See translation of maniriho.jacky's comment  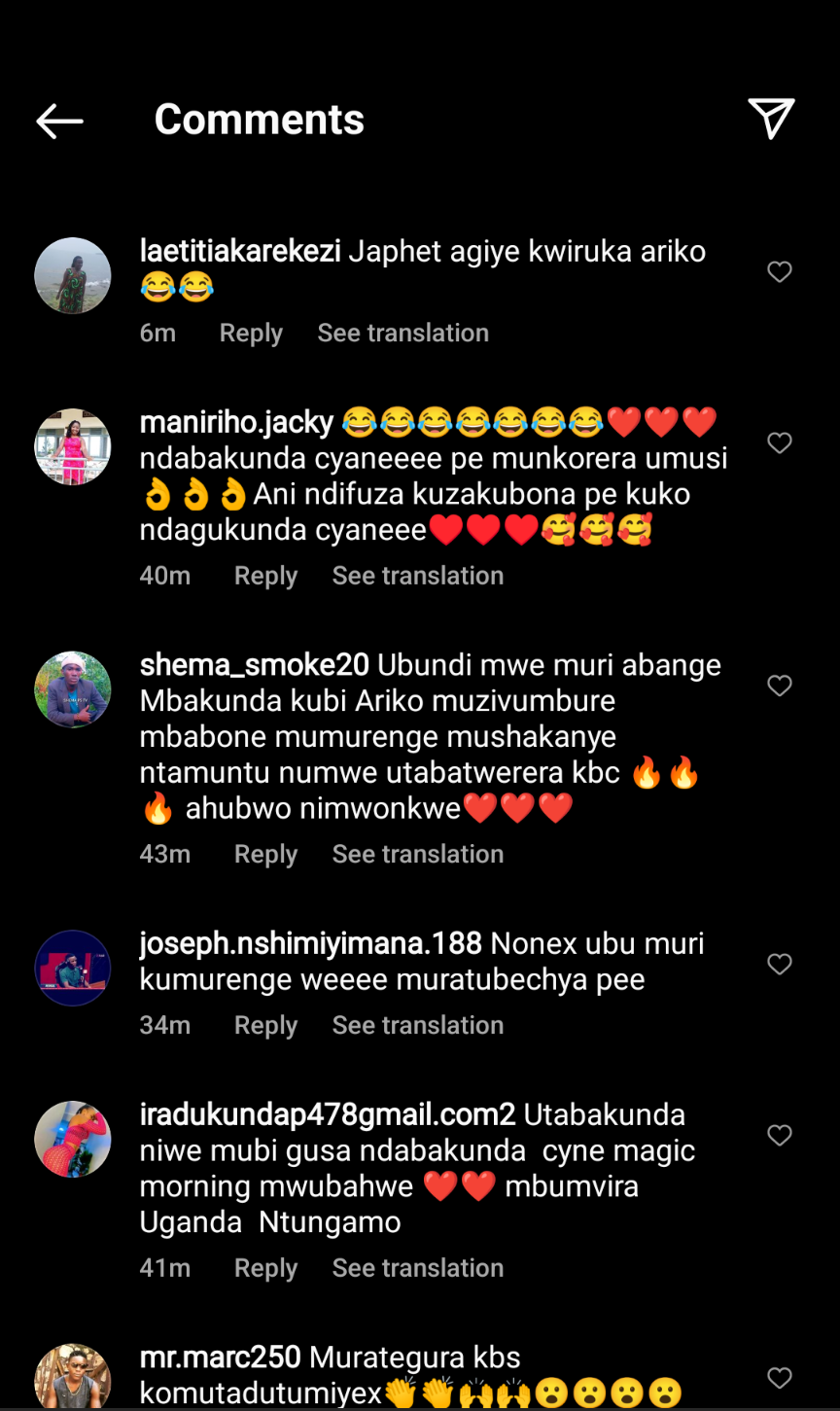(x=418, y=576)
